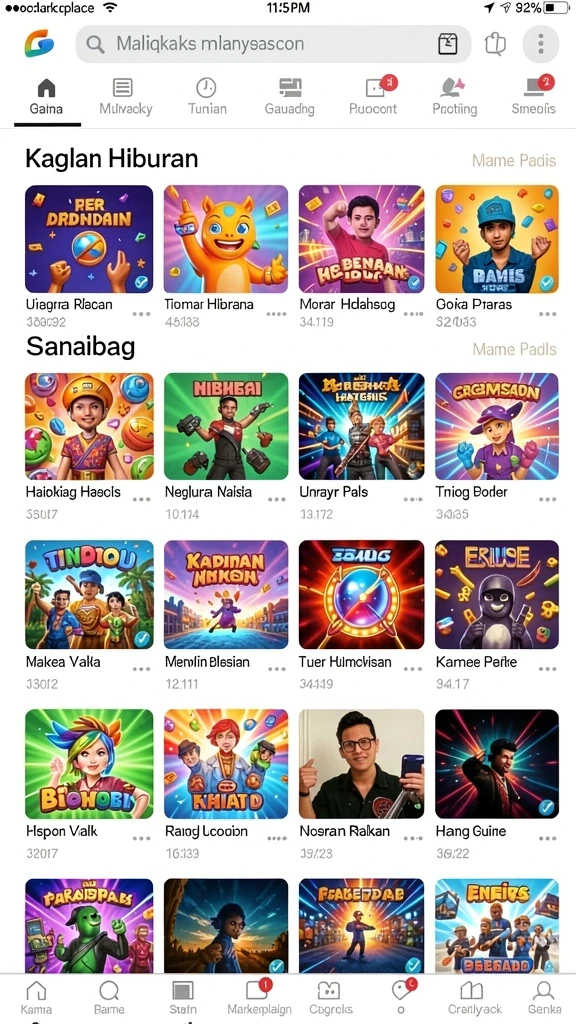
Task: Go to the Puocont tab
Action: [x=373, y=97]
